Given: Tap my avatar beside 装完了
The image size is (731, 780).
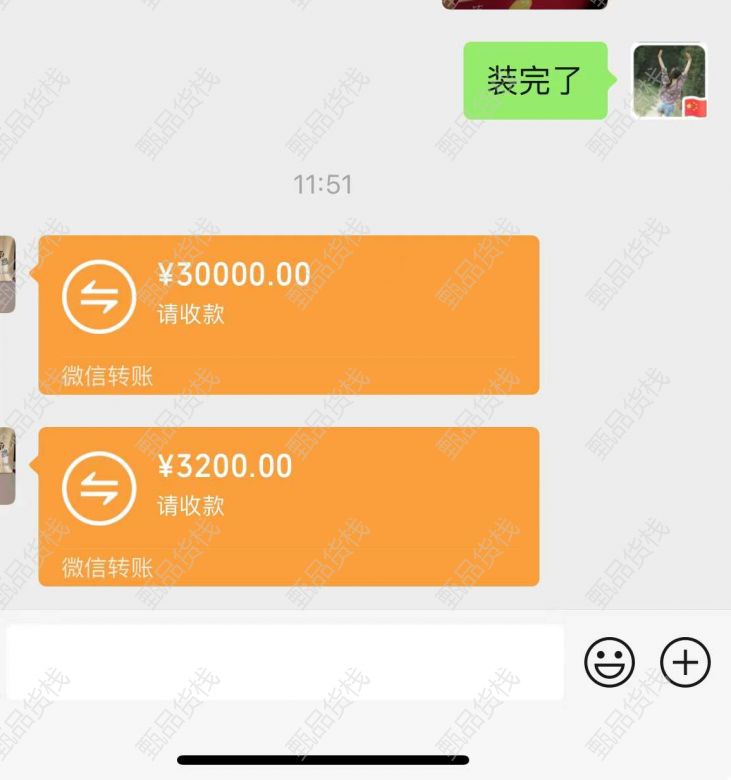Looking at the screenshot, I should point(670,81).
